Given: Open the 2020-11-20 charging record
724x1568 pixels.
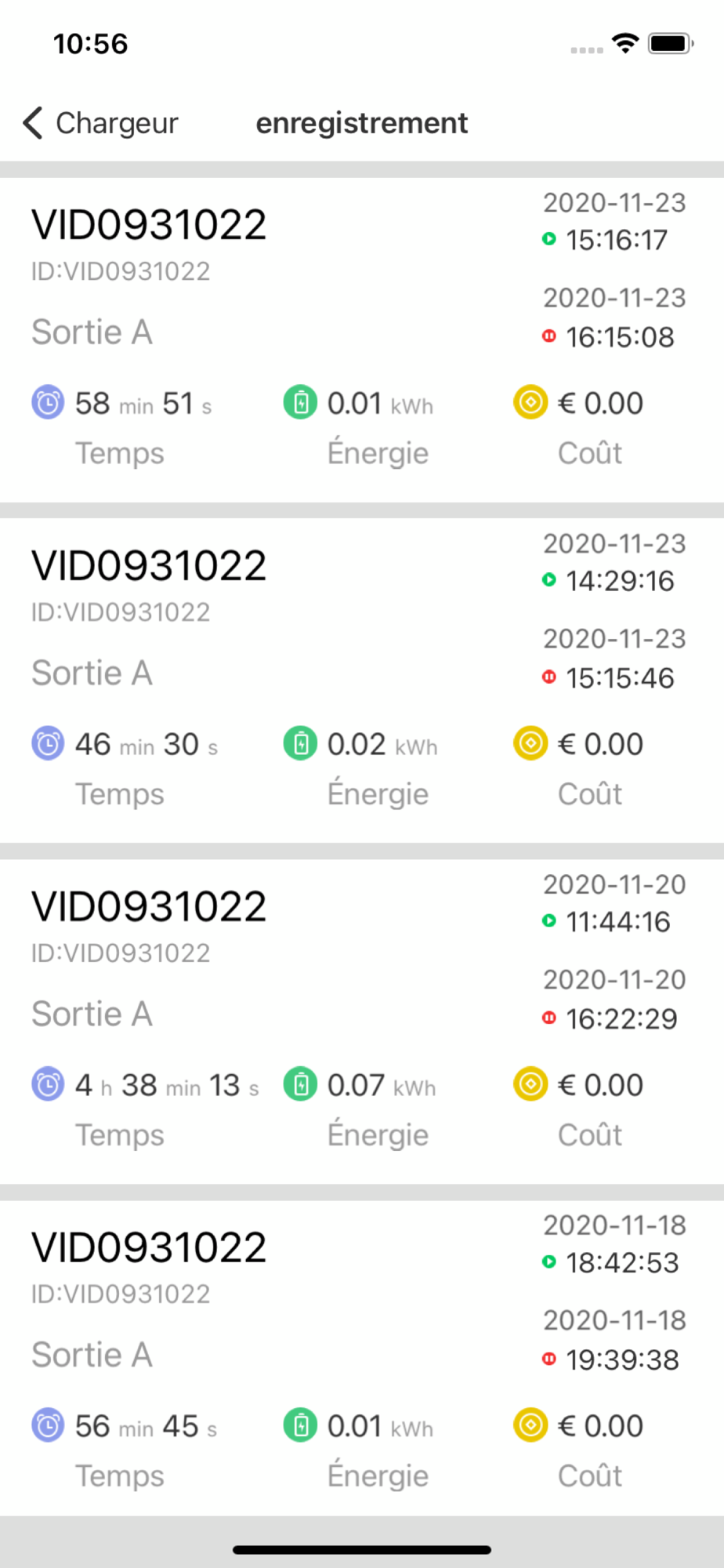Looking at the screenshot, I should point(362,1022).
